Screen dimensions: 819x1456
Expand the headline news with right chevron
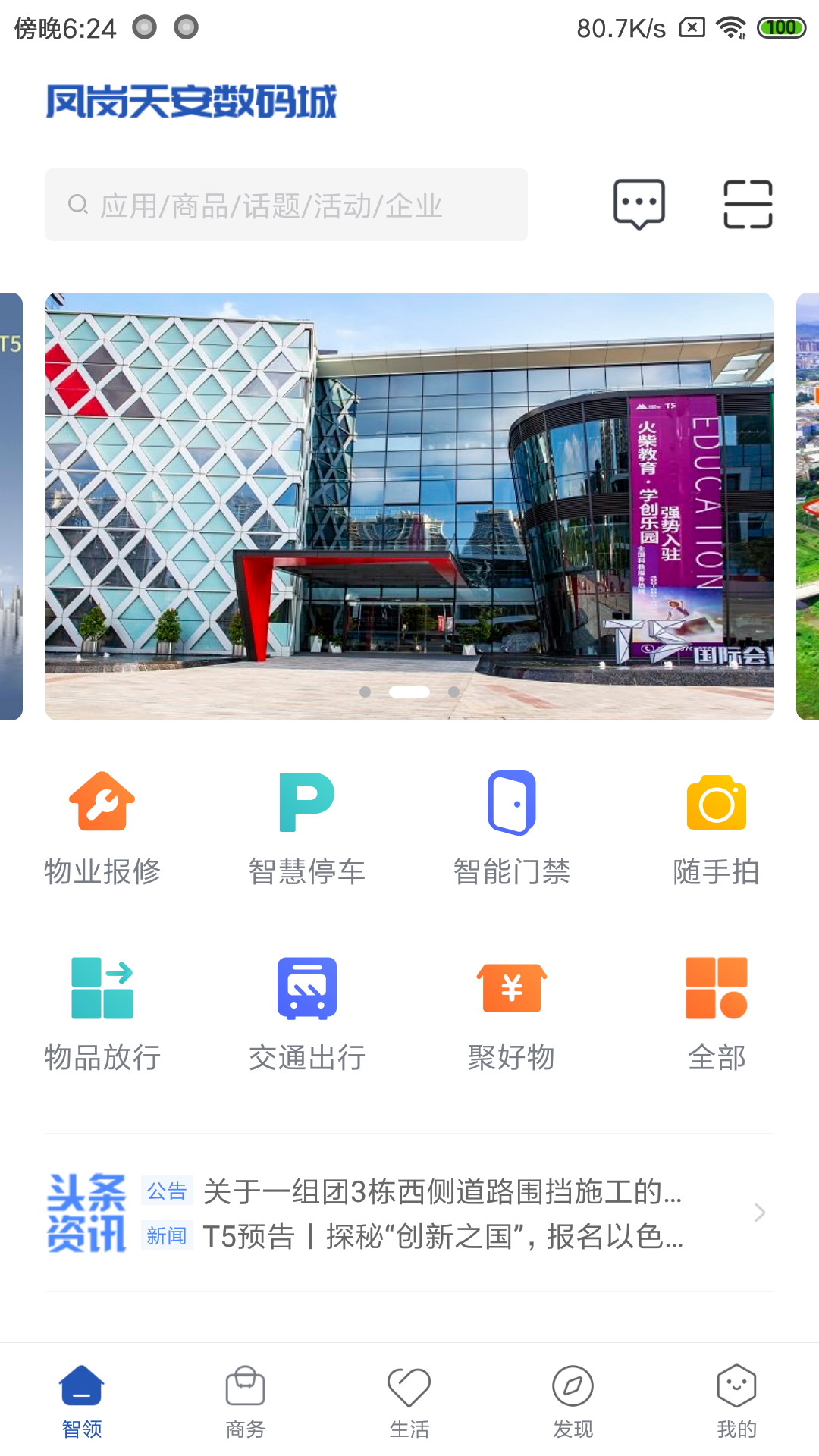tap(759, 1213)
